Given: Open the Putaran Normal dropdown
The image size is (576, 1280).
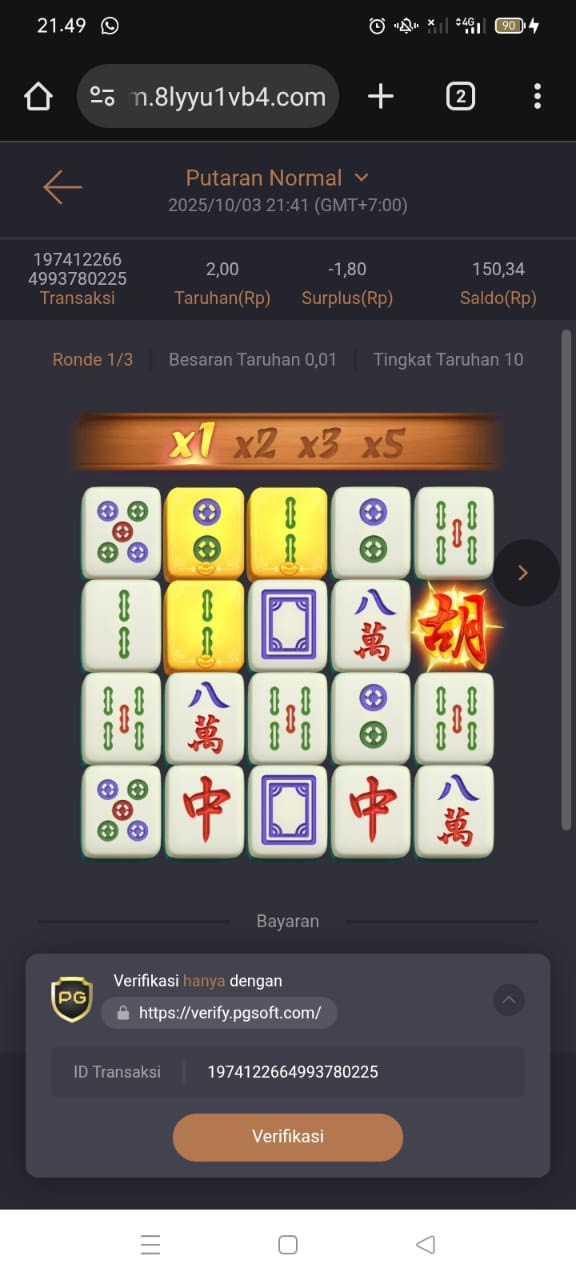Looking at the screenshot, I should tap(277, 178).
